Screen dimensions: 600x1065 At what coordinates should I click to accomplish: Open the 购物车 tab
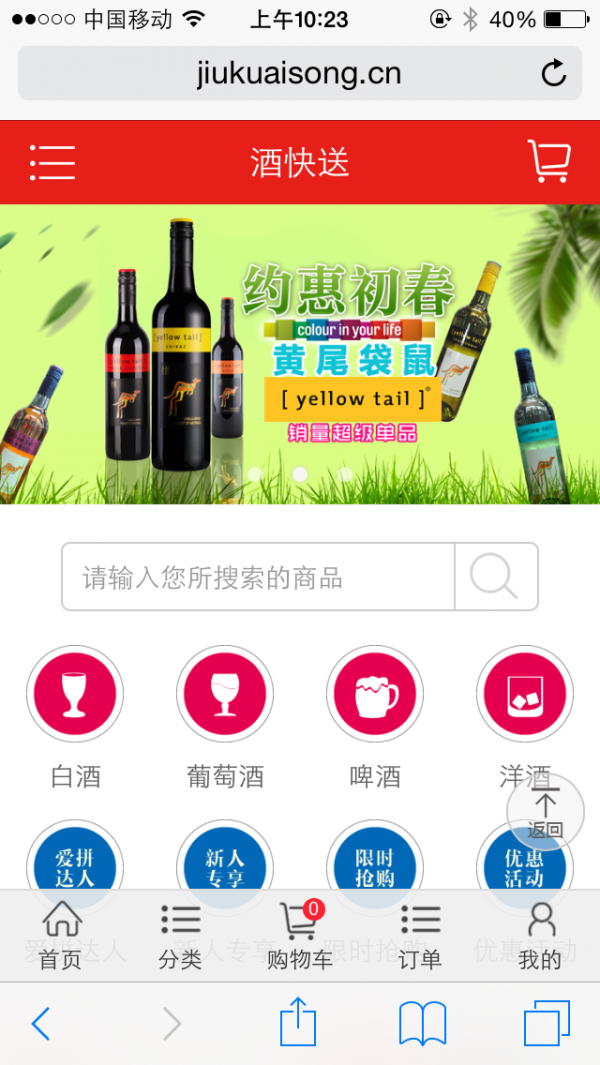pyautogui.click(x=300, y=936)
